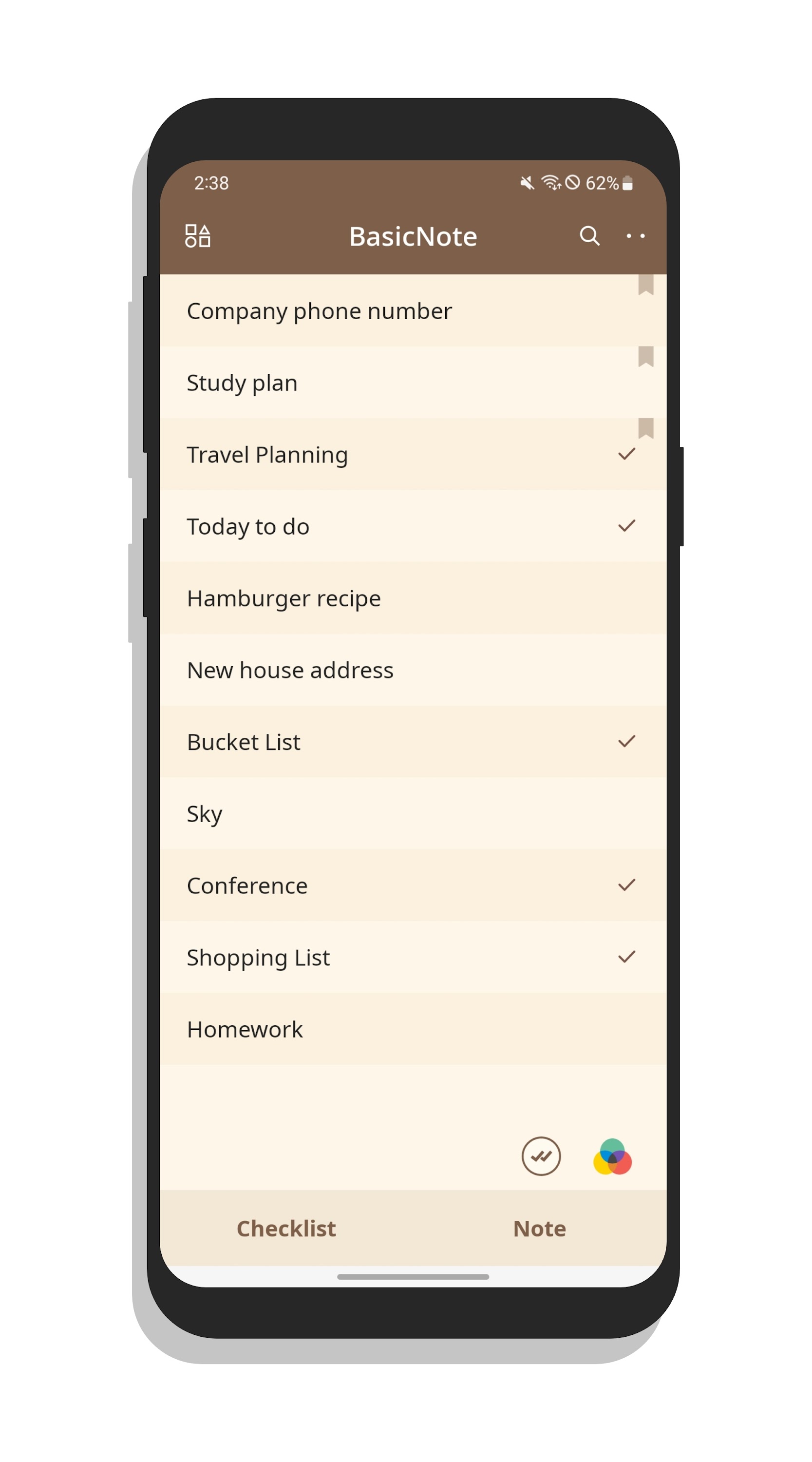Image resolution: width=812 pixels, height=1462 pixels.
Task: Tap the bookmark icon on Study plan
Action: point(646,356)
